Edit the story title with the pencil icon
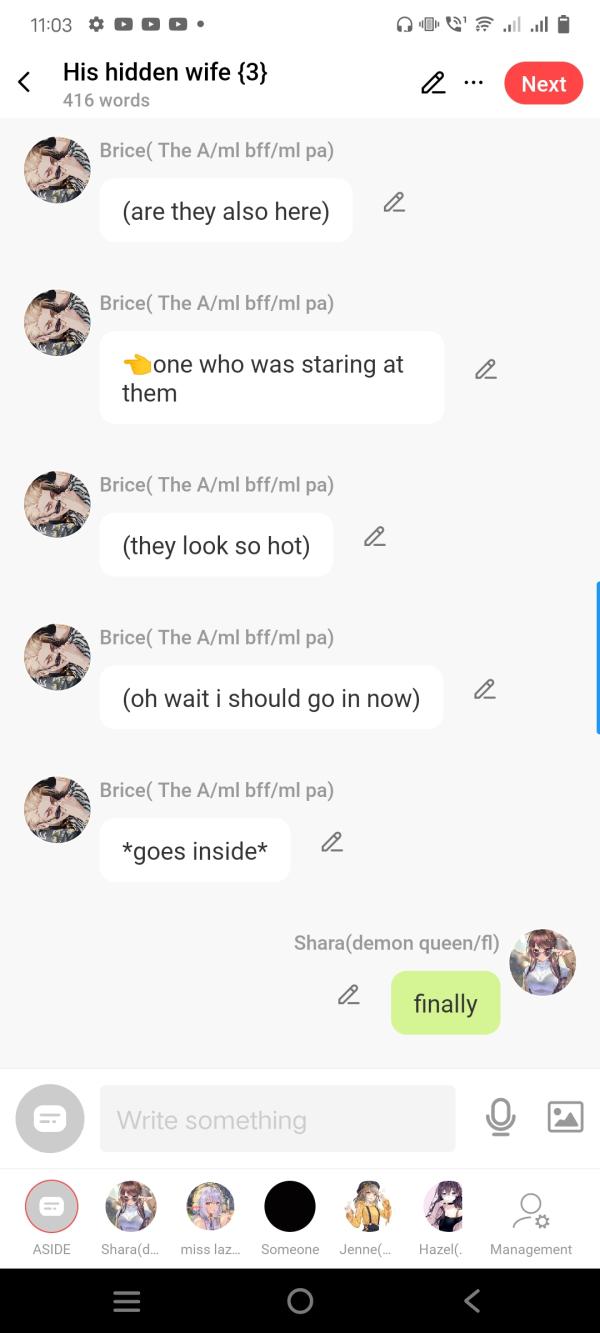This screenshot has width=600, height=1333. pyautogui.click(x=433, y=83)
